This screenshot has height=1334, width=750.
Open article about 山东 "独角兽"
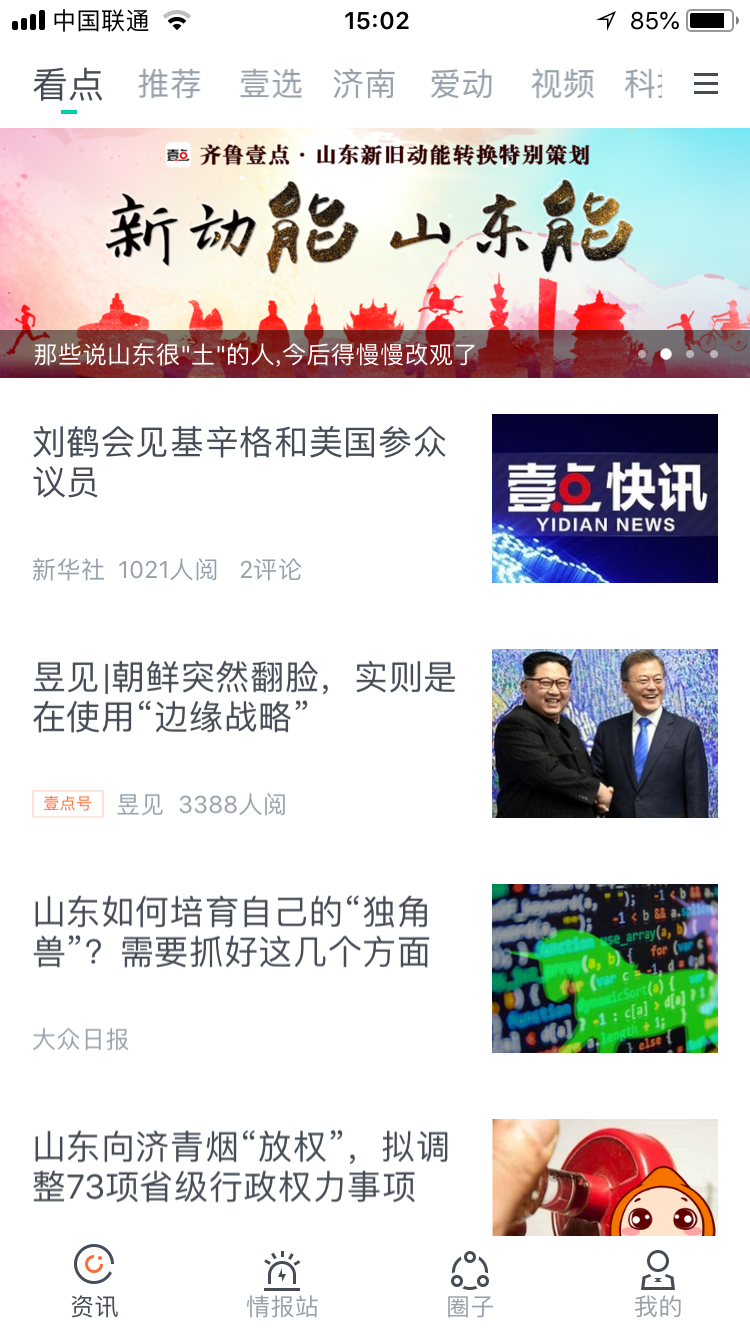(x=232, y=932)
